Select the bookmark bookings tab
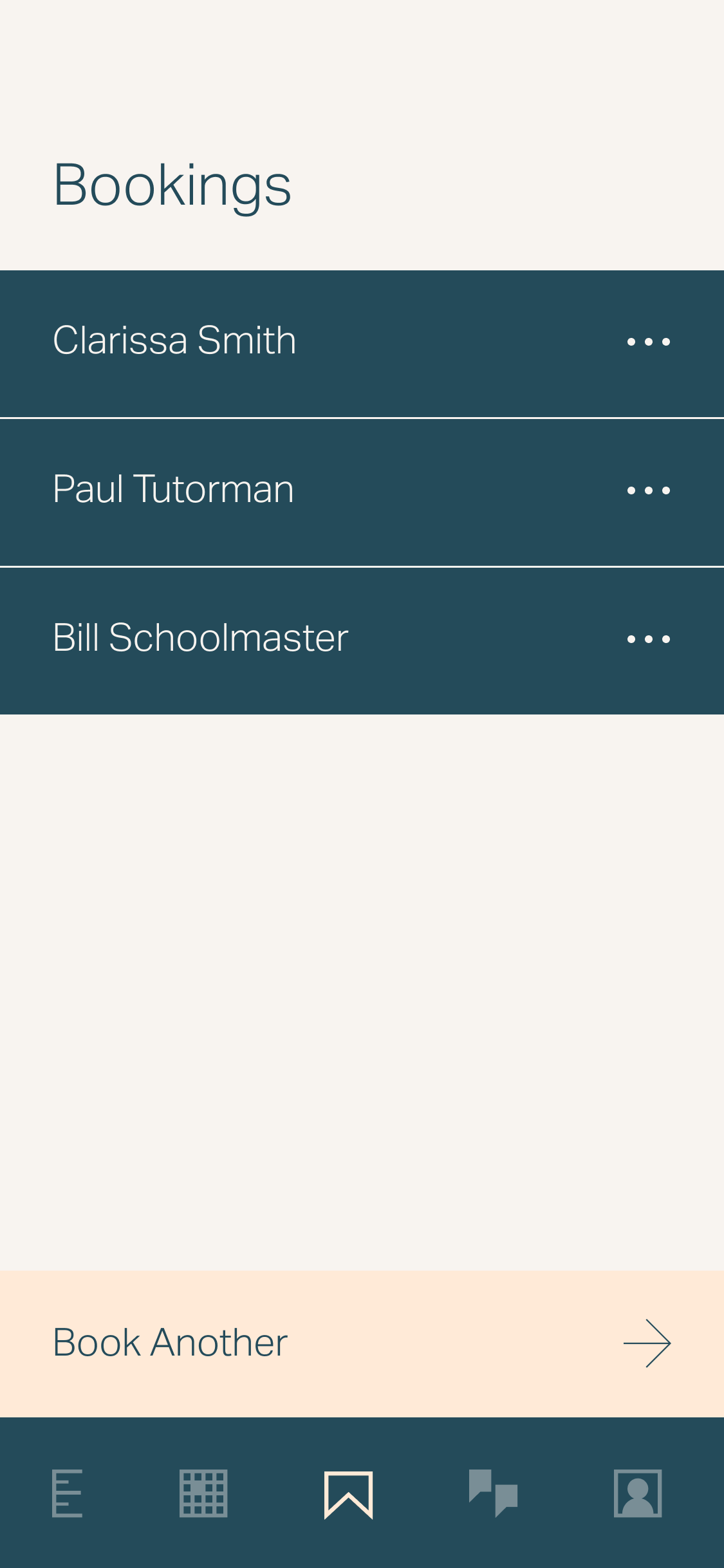The width and height of the screenshot is (724, 1568). (348, 1494)
